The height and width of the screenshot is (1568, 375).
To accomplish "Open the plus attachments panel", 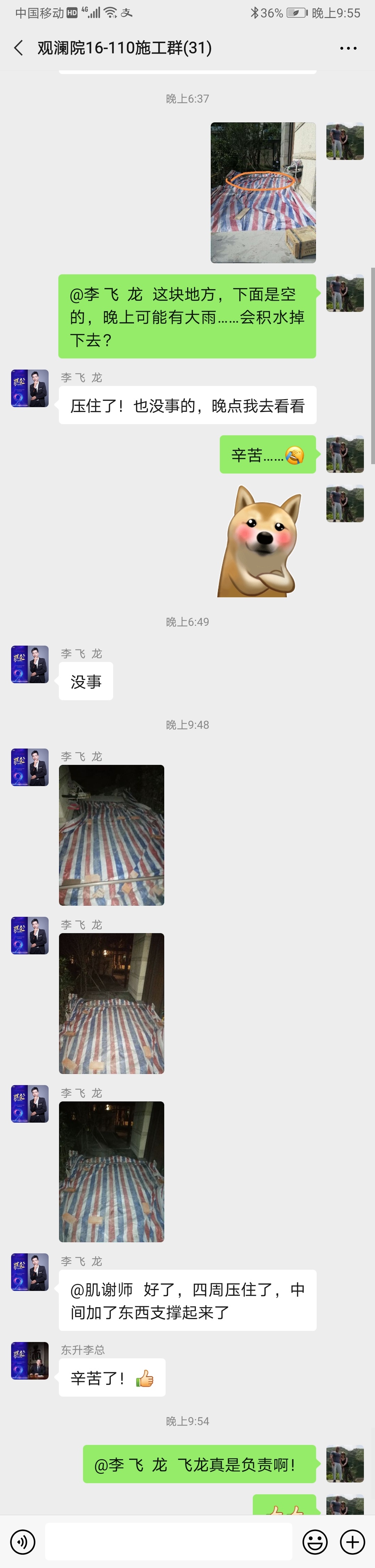I will (352, 1541).
